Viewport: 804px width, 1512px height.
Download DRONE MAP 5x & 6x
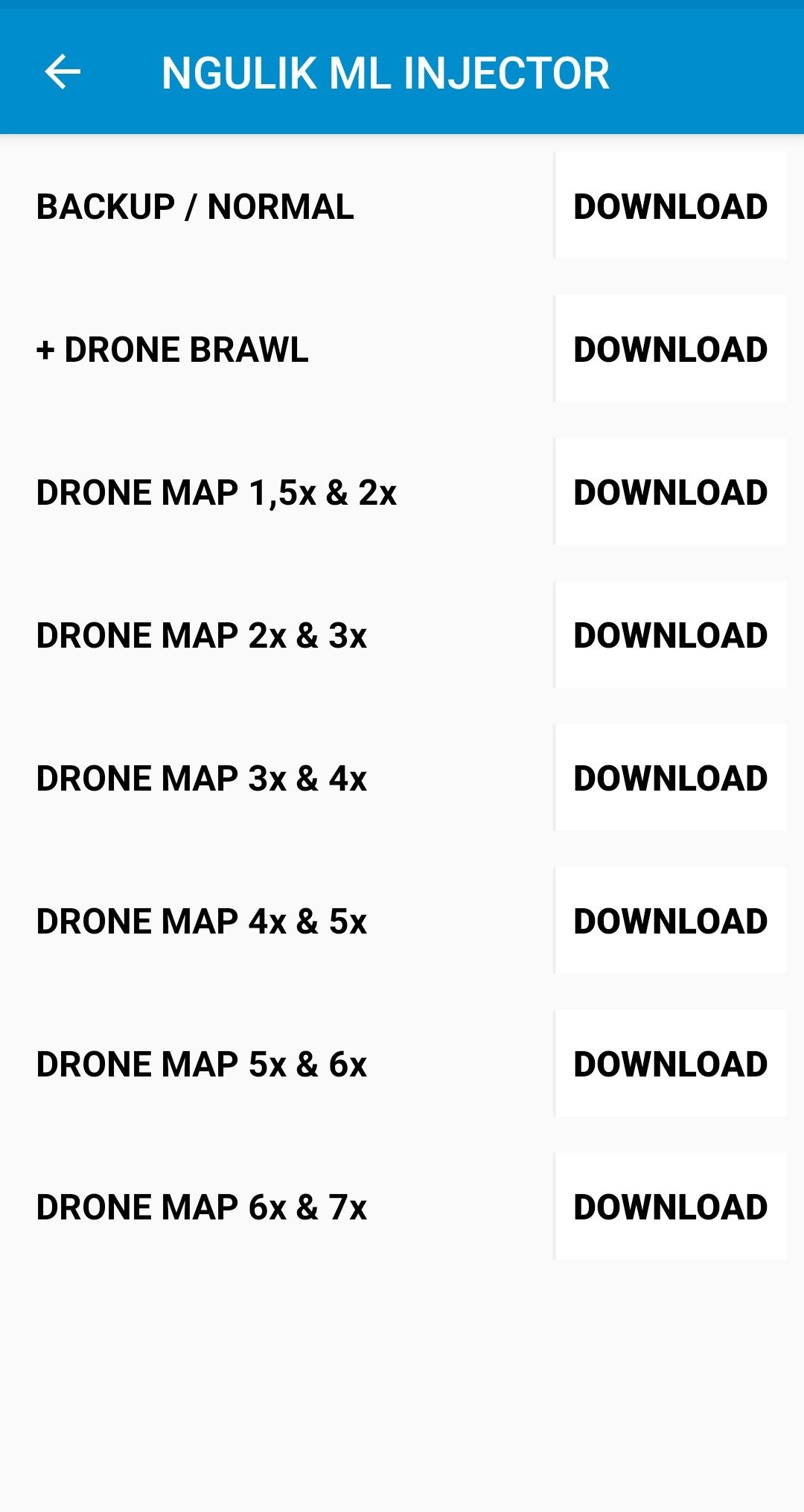(670, 1064)
